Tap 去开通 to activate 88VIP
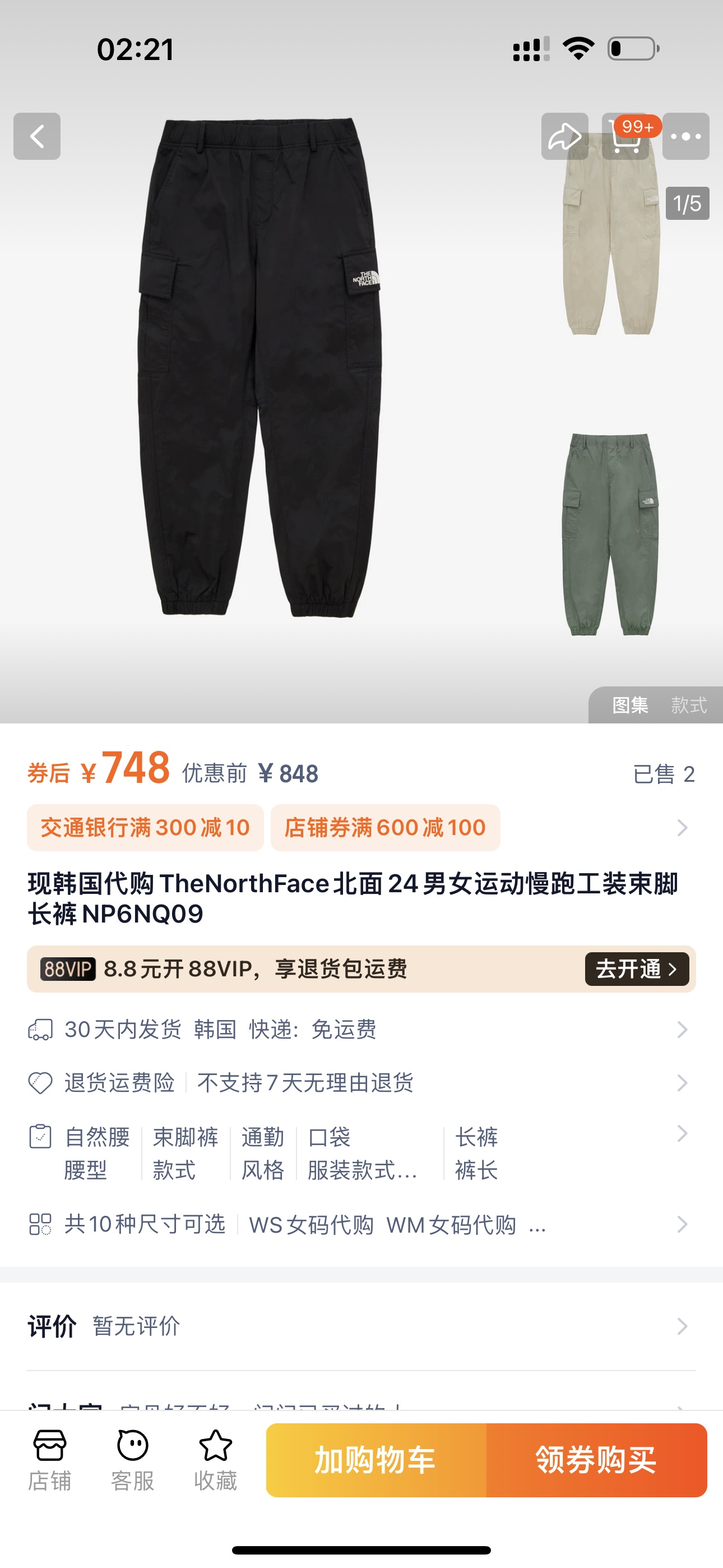723x1568 pixels. pos(636,969)
